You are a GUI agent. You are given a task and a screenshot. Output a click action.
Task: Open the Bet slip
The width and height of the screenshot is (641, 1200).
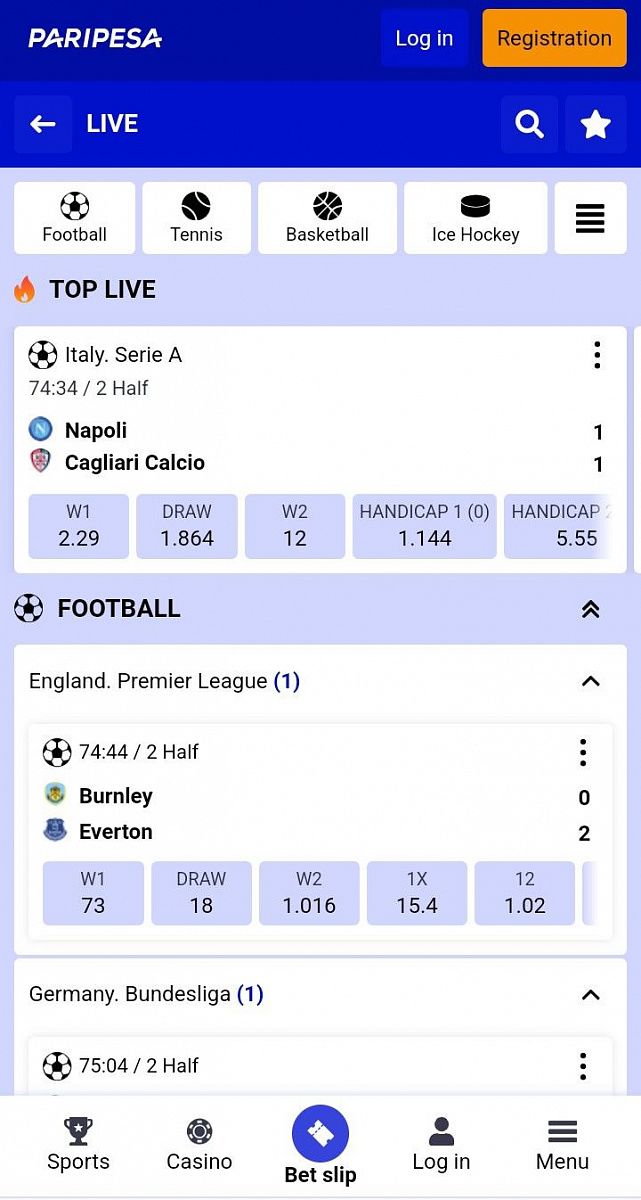[320, 1146]
